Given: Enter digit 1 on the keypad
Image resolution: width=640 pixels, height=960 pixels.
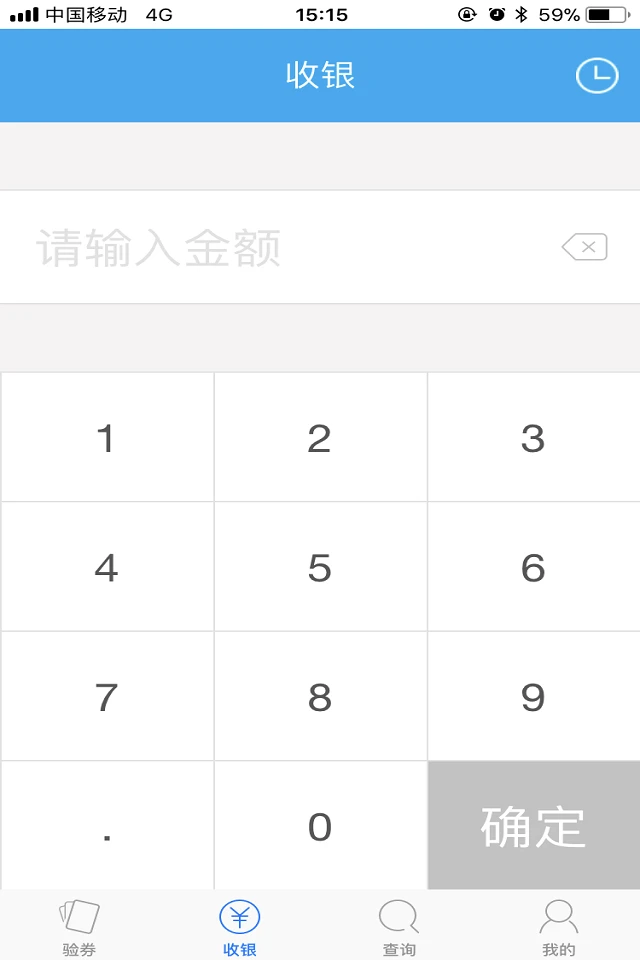Looking at the screenshot, I should 106,438.
